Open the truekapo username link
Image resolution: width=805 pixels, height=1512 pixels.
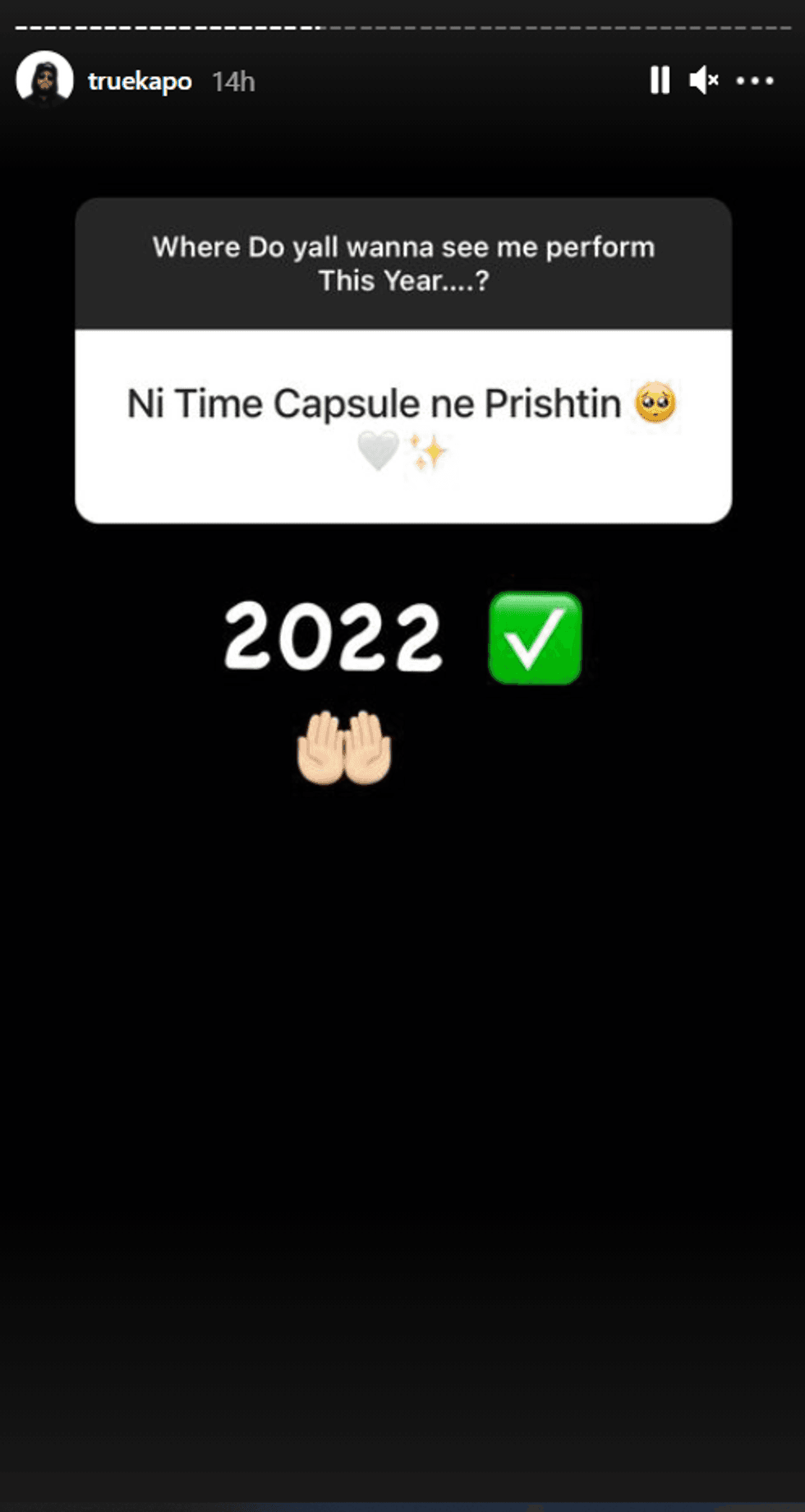[140, 81]
